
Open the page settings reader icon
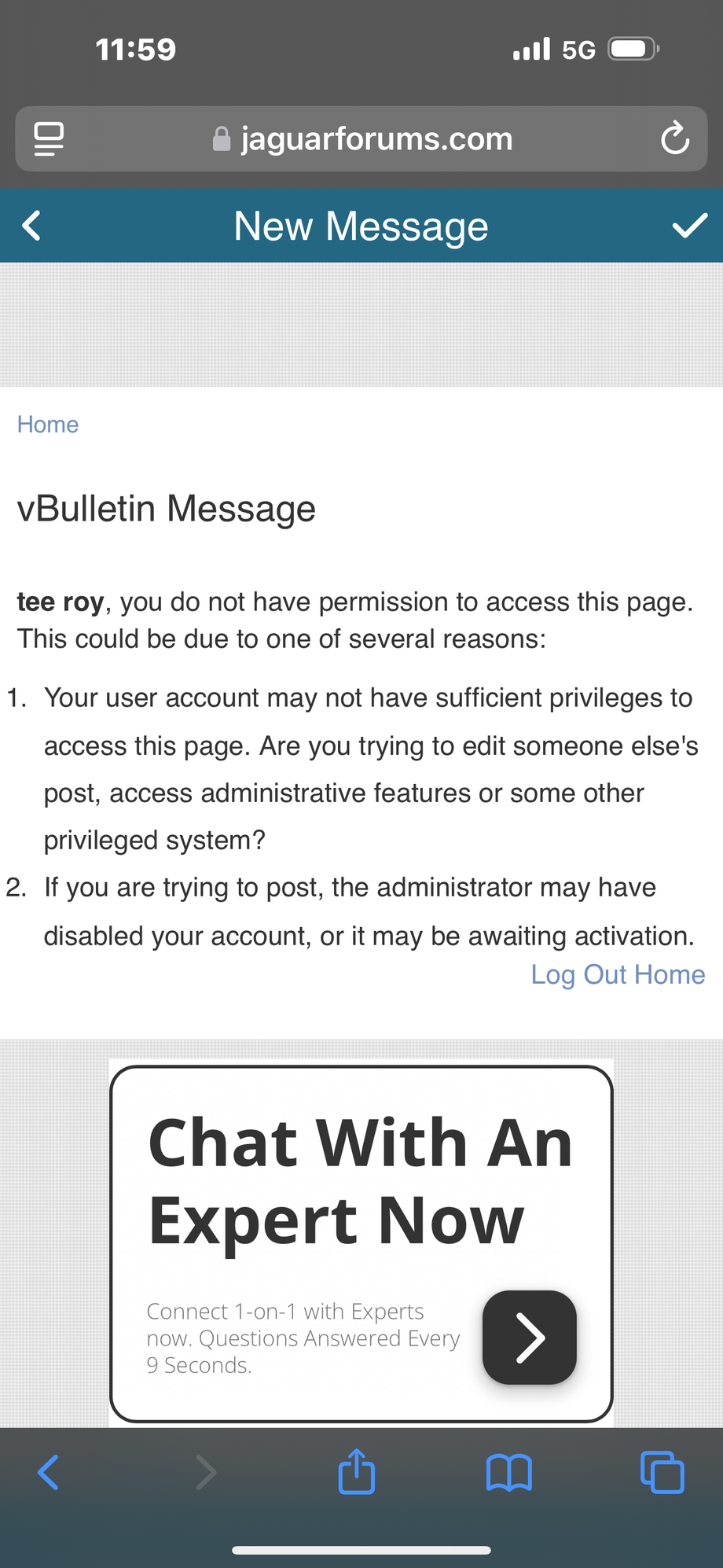click(x=49, y=139)
